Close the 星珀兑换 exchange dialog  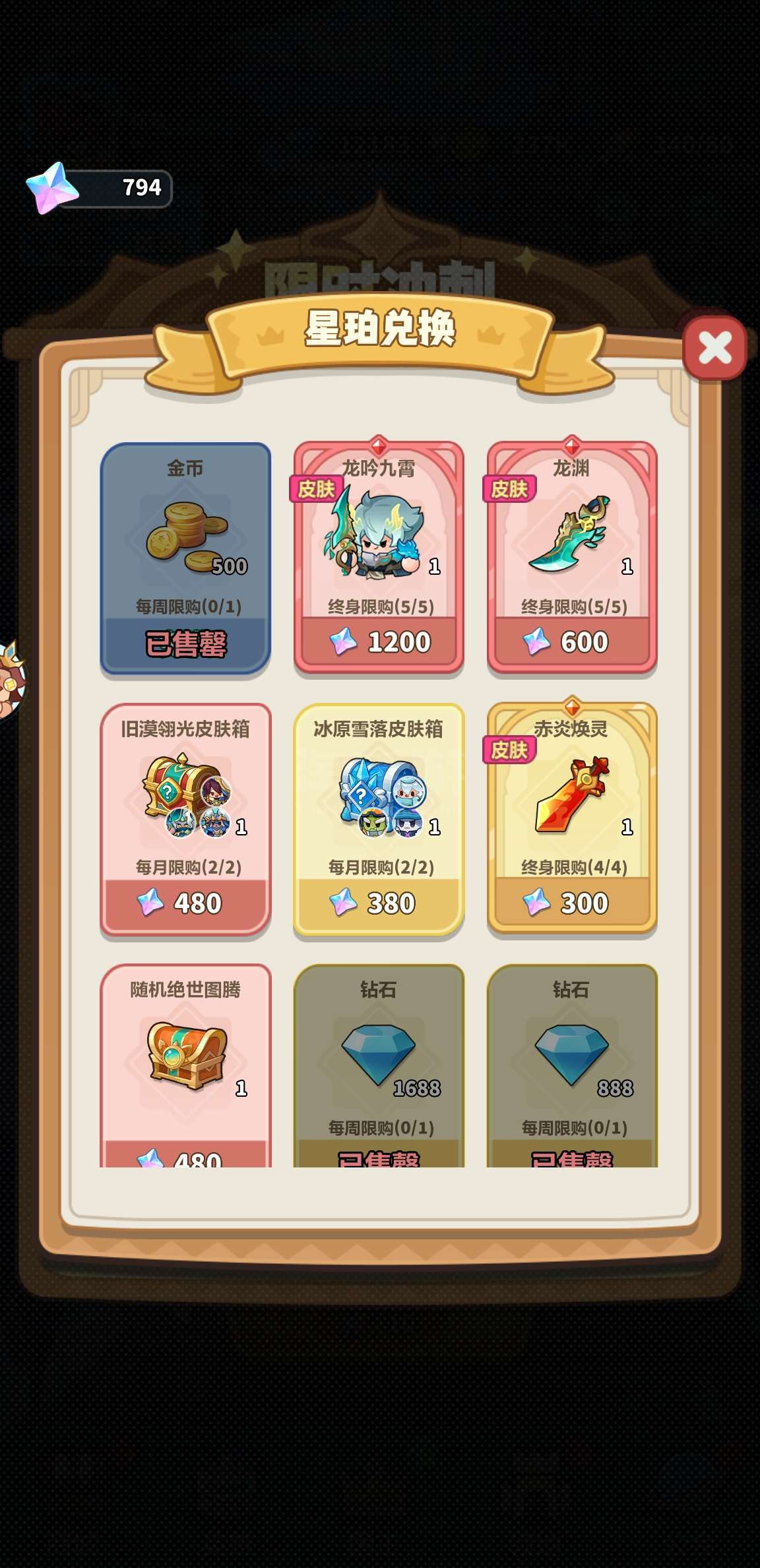click(x=714, y=348)
